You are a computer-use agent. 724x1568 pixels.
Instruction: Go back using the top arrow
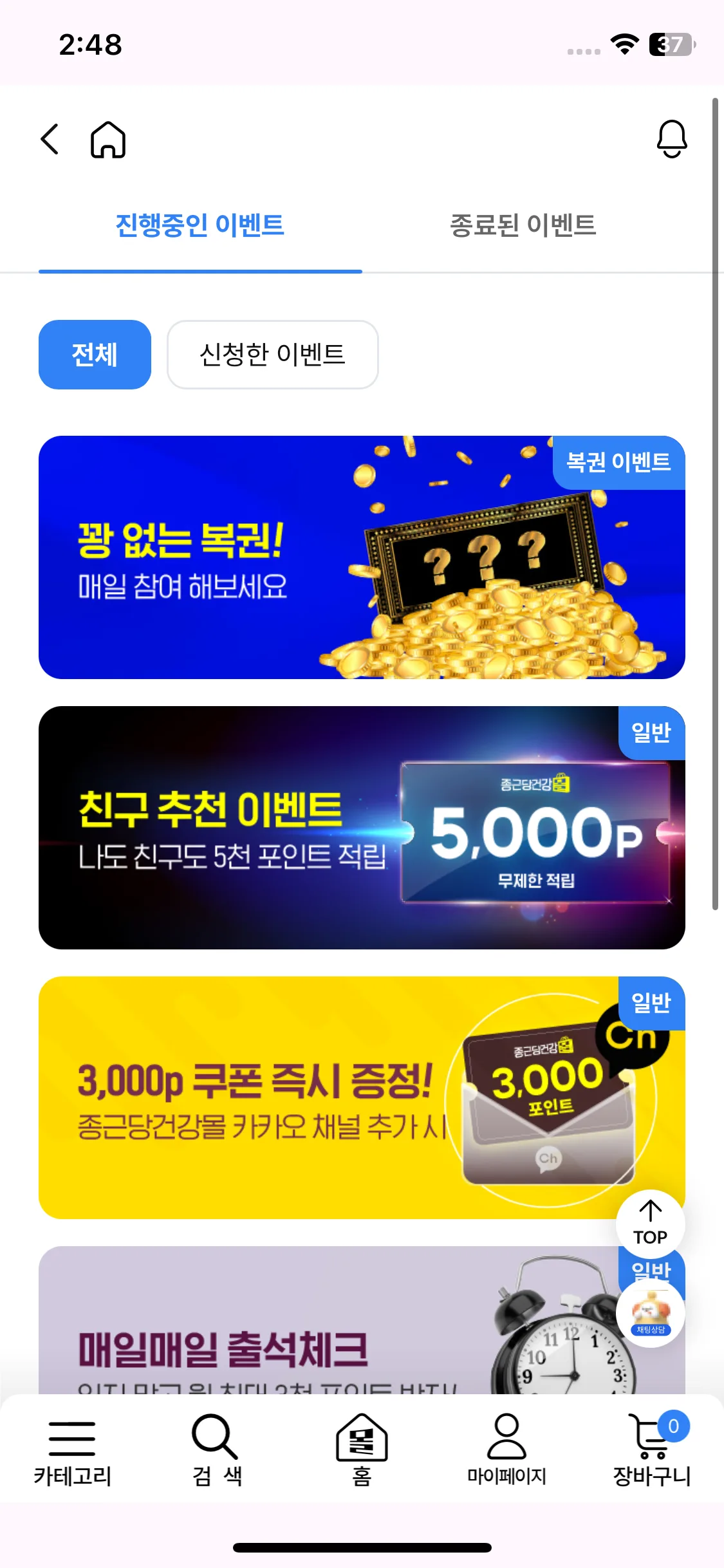(x=50, y=139)
